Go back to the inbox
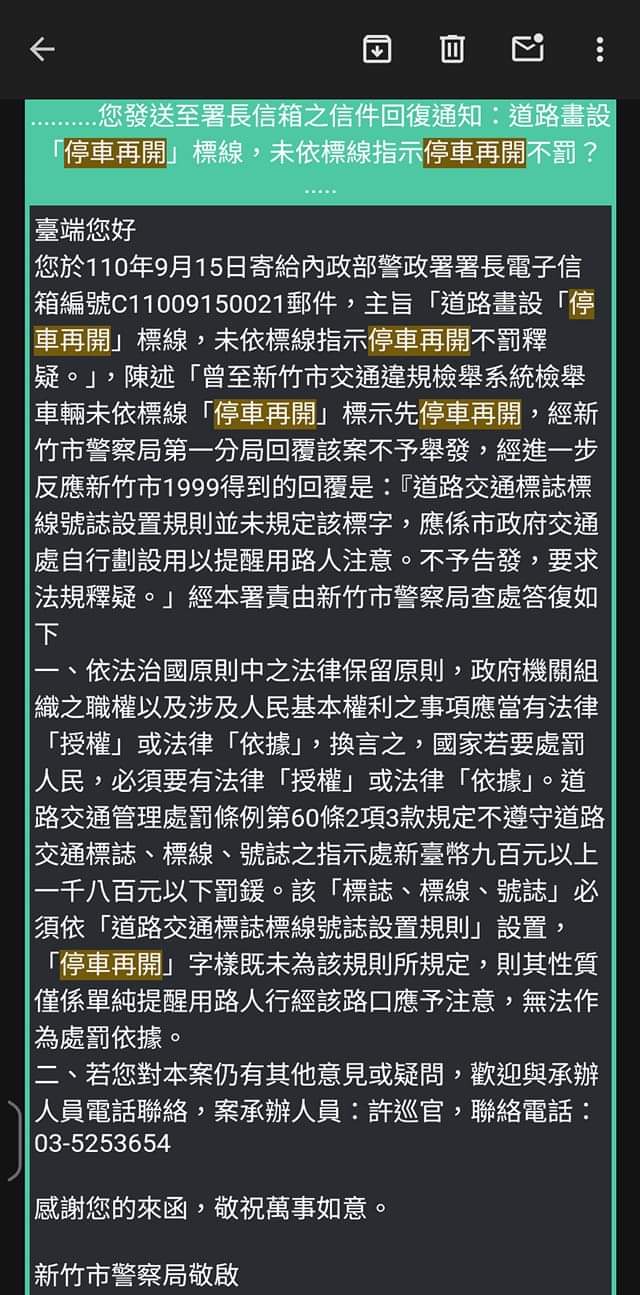This screenshot has height=1295, width=640. pos(42,49)
